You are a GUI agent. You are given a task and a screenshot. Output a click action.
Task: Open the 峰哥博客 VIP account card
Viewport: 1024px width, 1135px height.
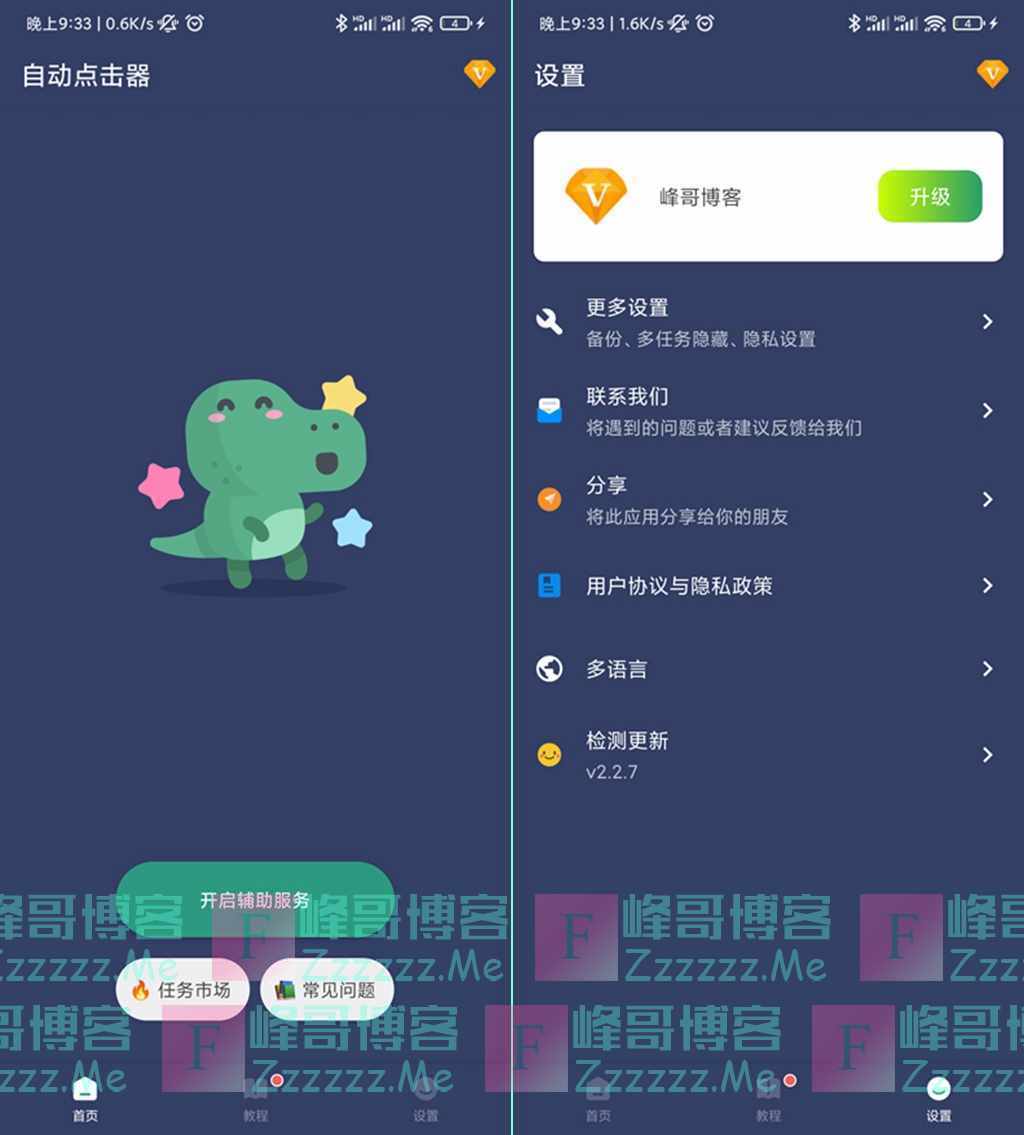tap(700, 197)
